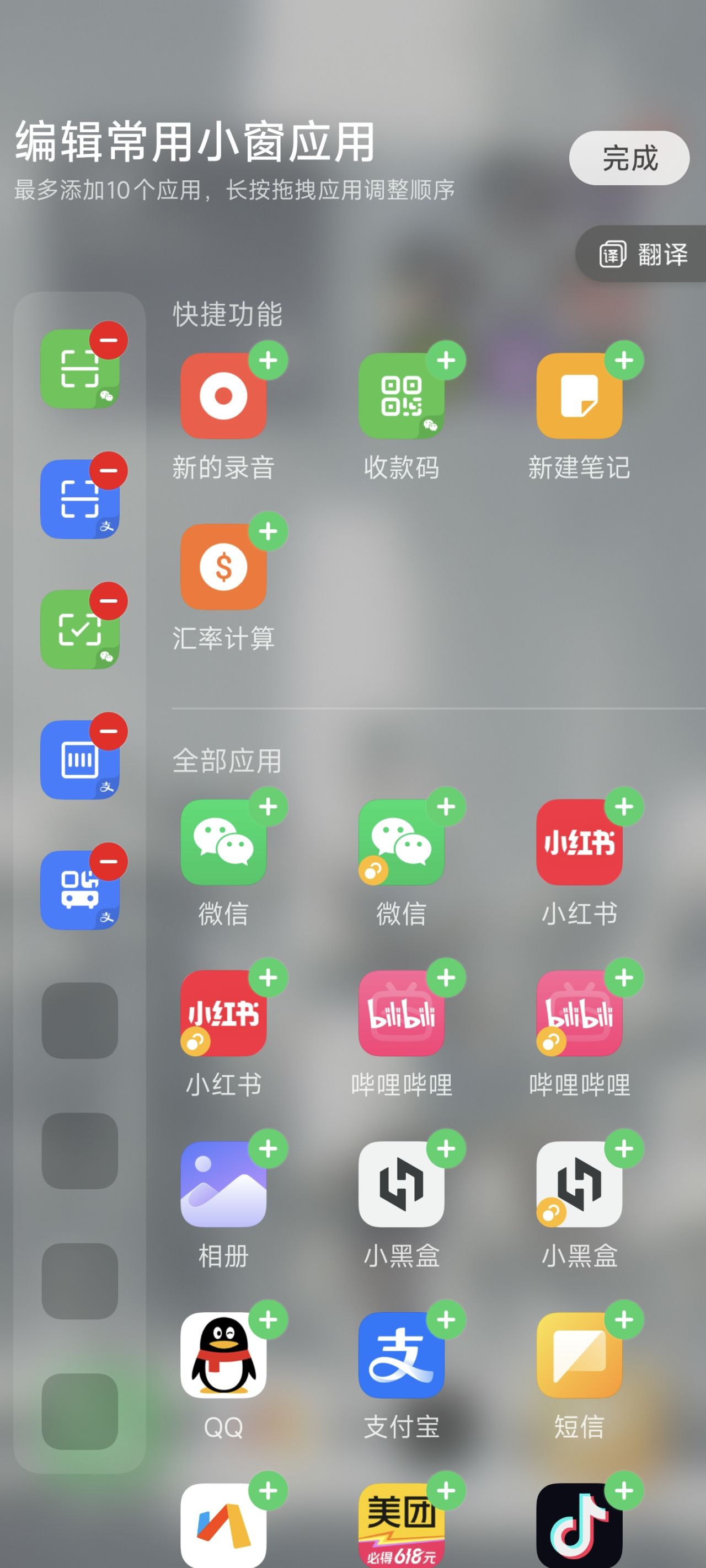Add the TikTok (抖音) app
706x1568 pixels.
[624, 1490]
